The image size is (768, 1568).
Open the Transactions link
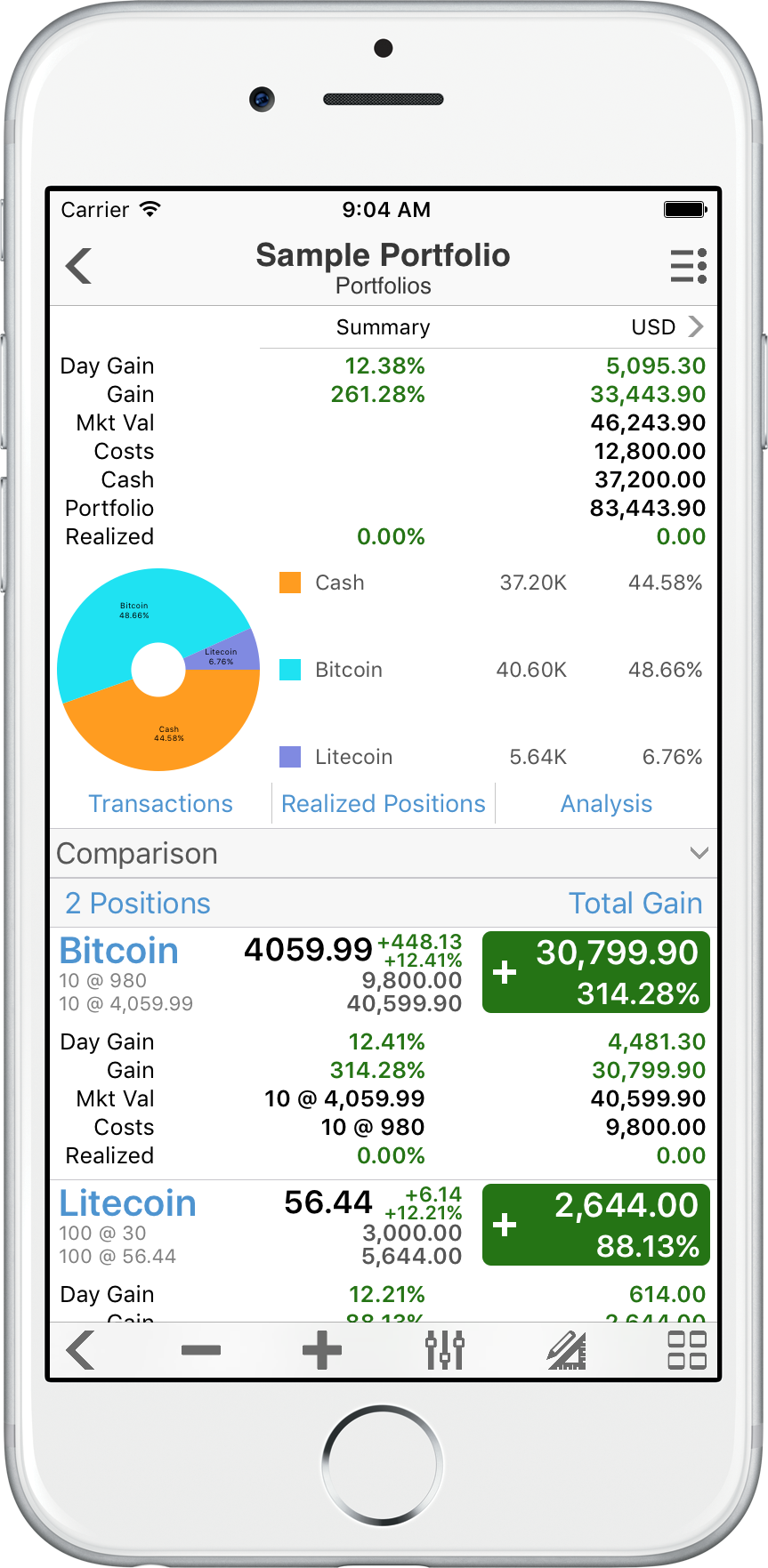[x=161, y=804]
